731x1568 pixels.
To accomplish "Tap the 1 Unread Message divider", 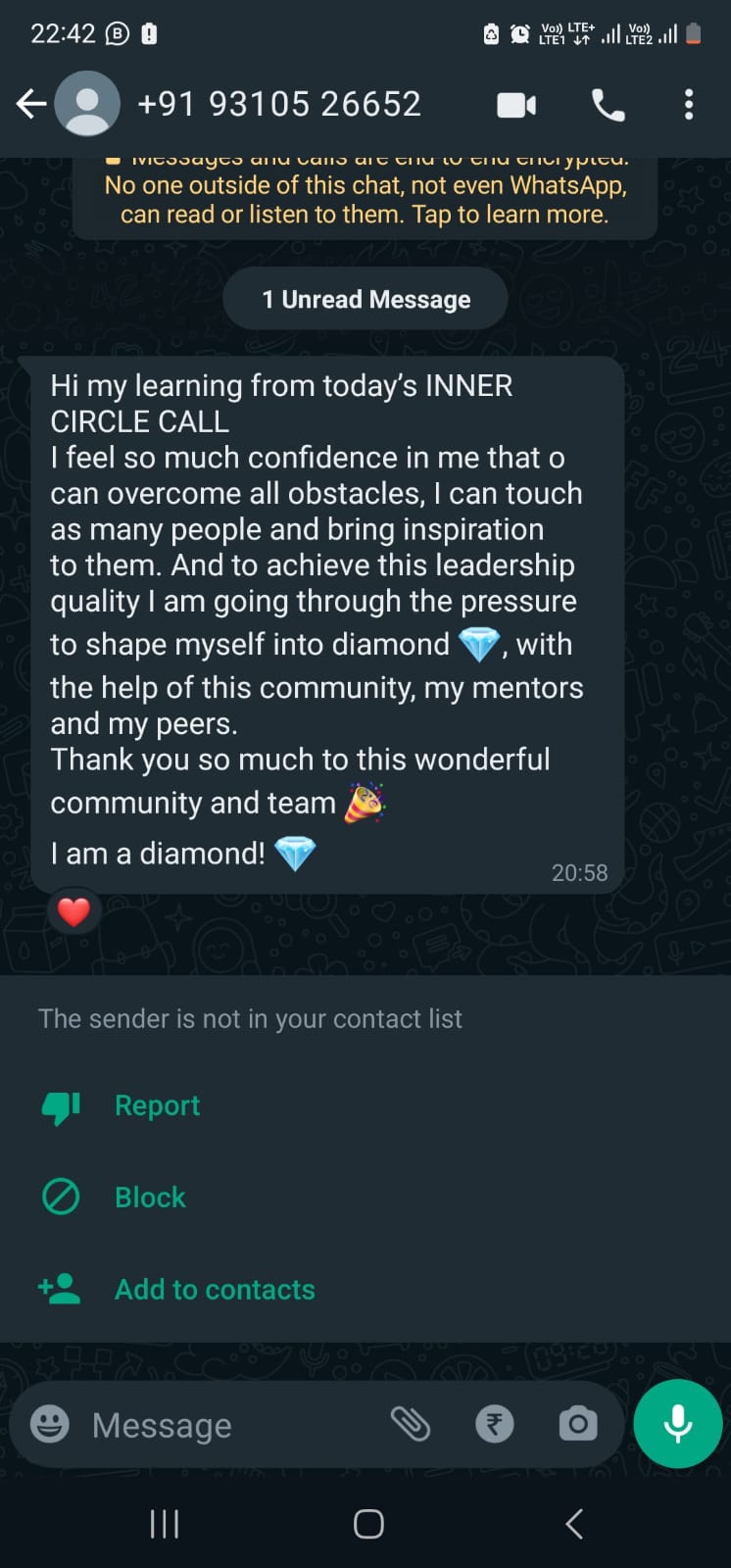I will (x=365, y=298).
